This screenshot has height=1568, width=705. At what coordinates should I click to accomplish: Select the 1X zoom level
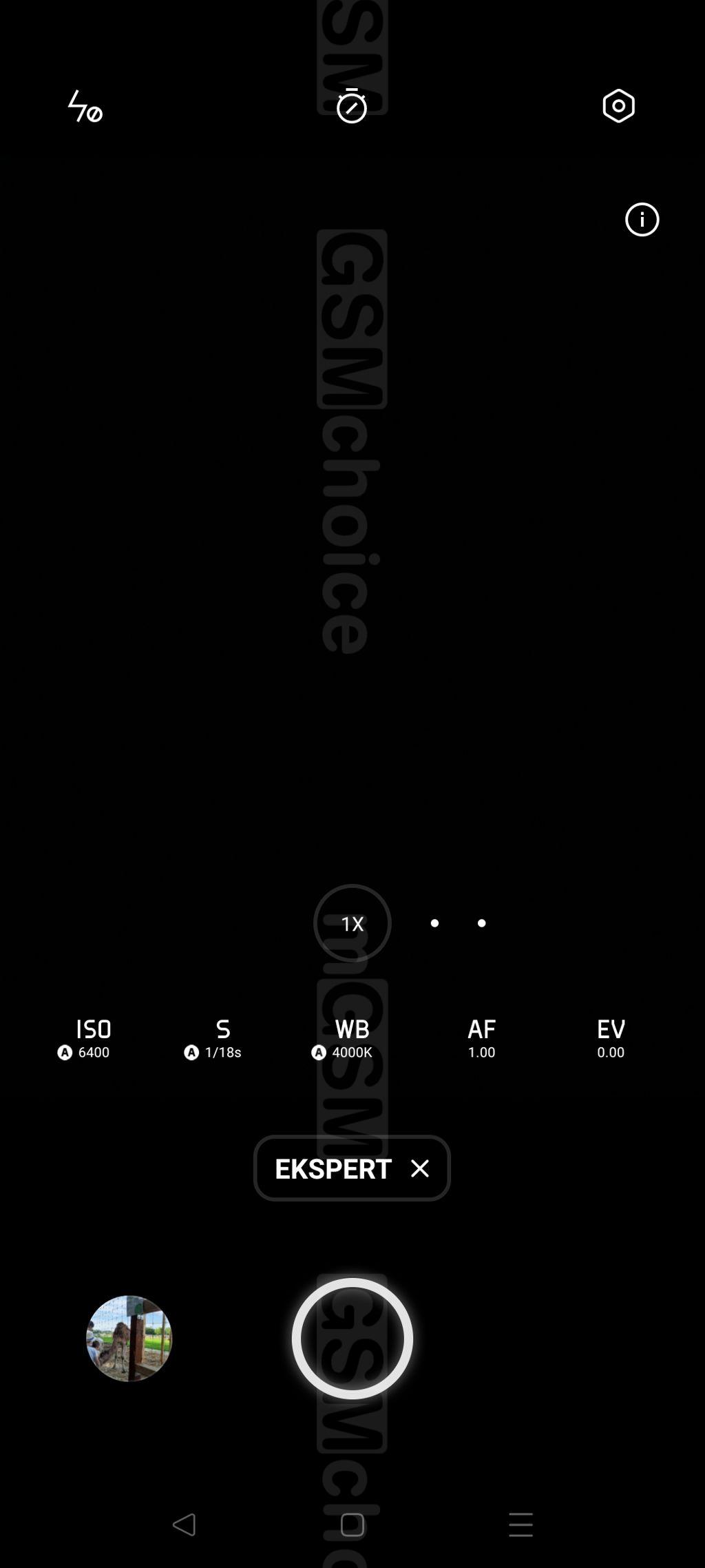352,923
